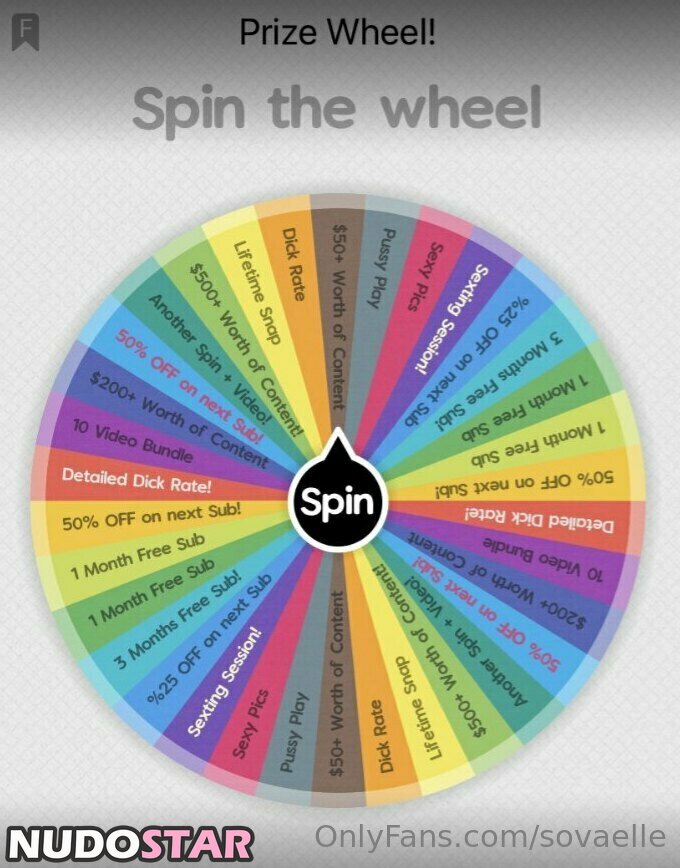
Task: Tap the Spin button on the wheel
Action: 337,502
